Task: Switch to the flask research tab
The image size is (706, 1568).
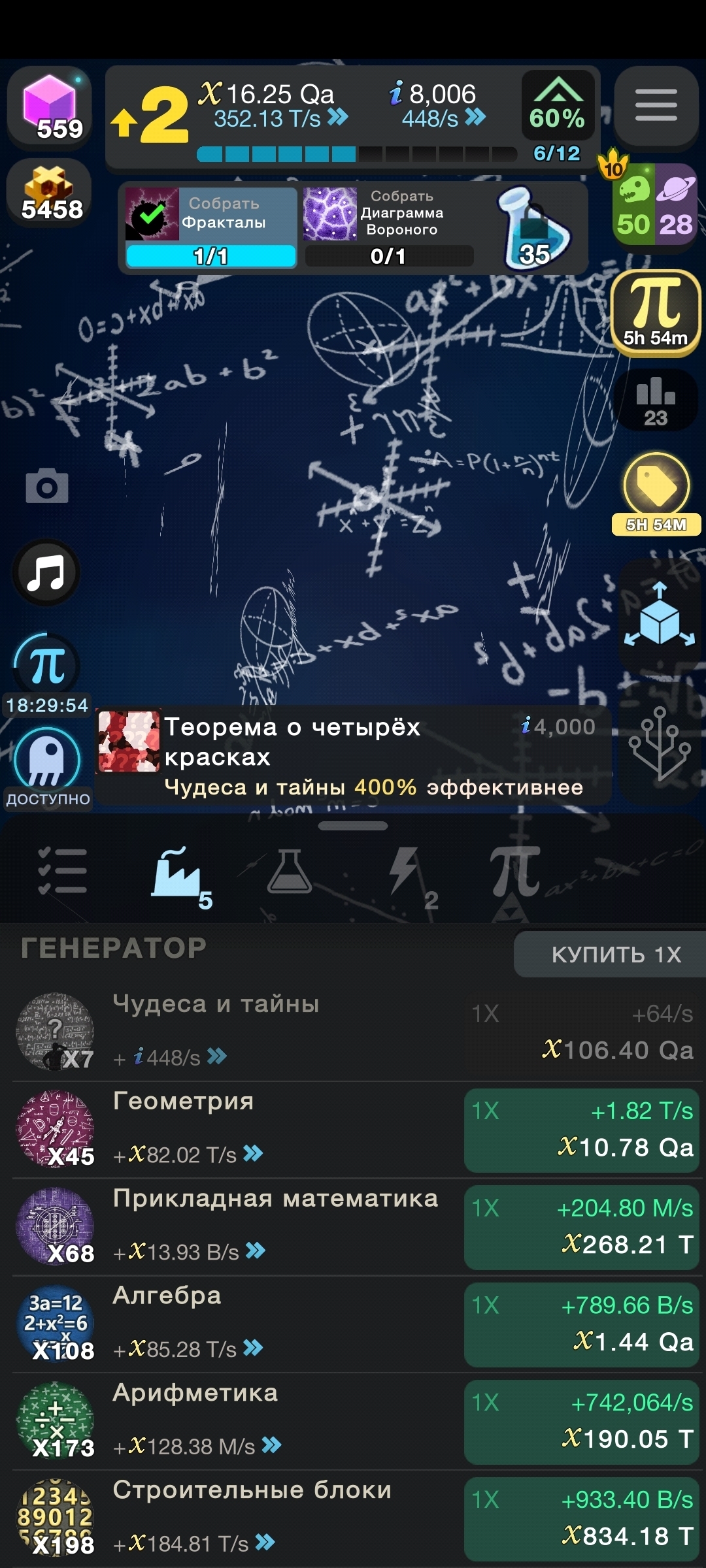Action: [290, 871]
